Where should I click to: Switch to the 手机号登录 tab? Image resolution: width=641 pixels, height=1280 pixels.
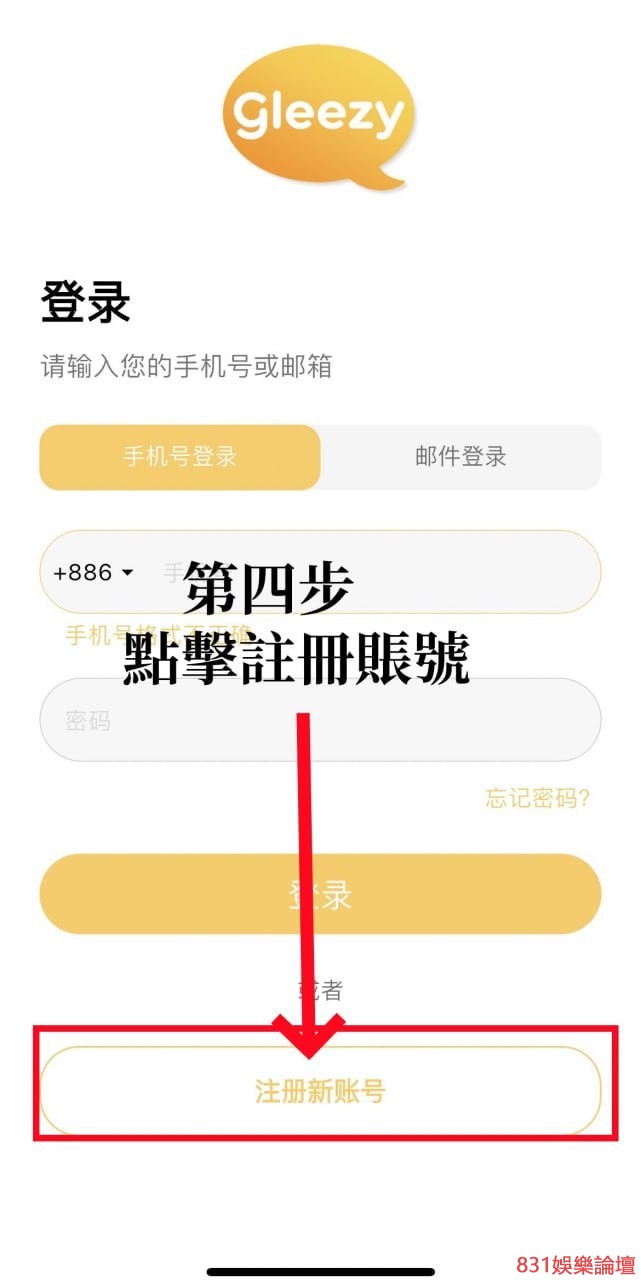click(x=180, y=457)
